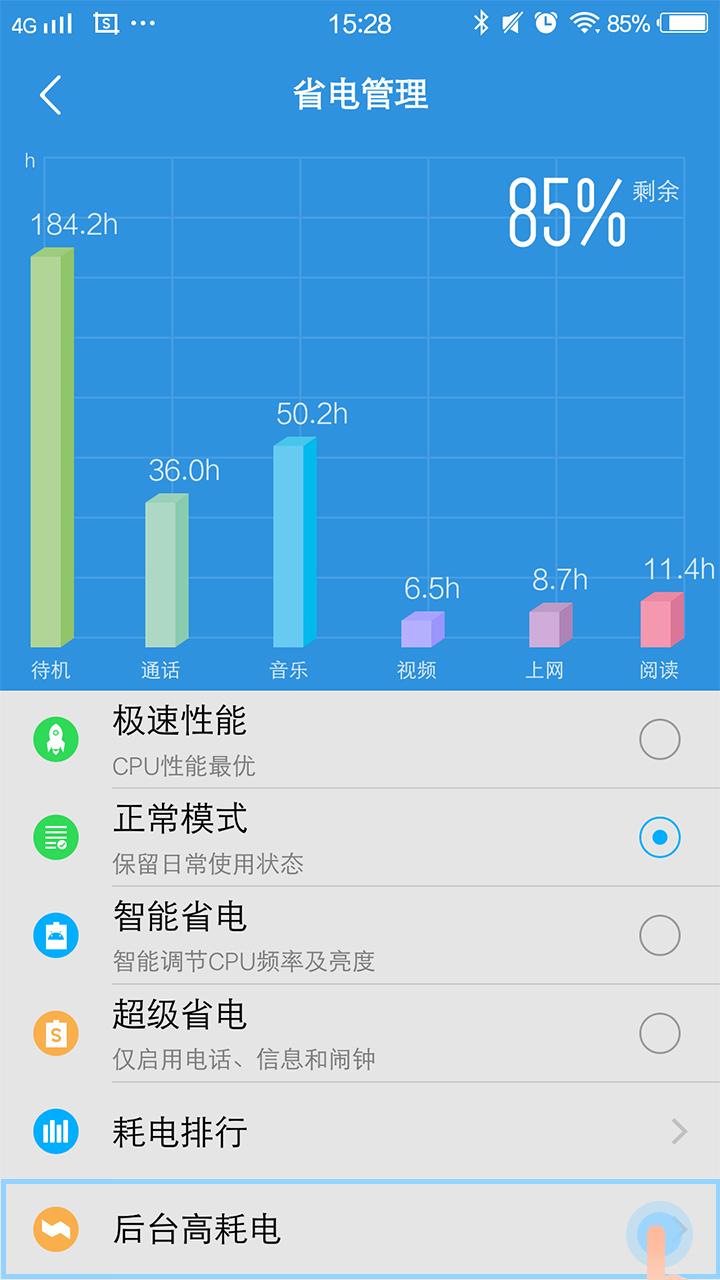Select 极速性能 power mode
Viewport: 720px width, 1280px height.
[x=659, y=740]
